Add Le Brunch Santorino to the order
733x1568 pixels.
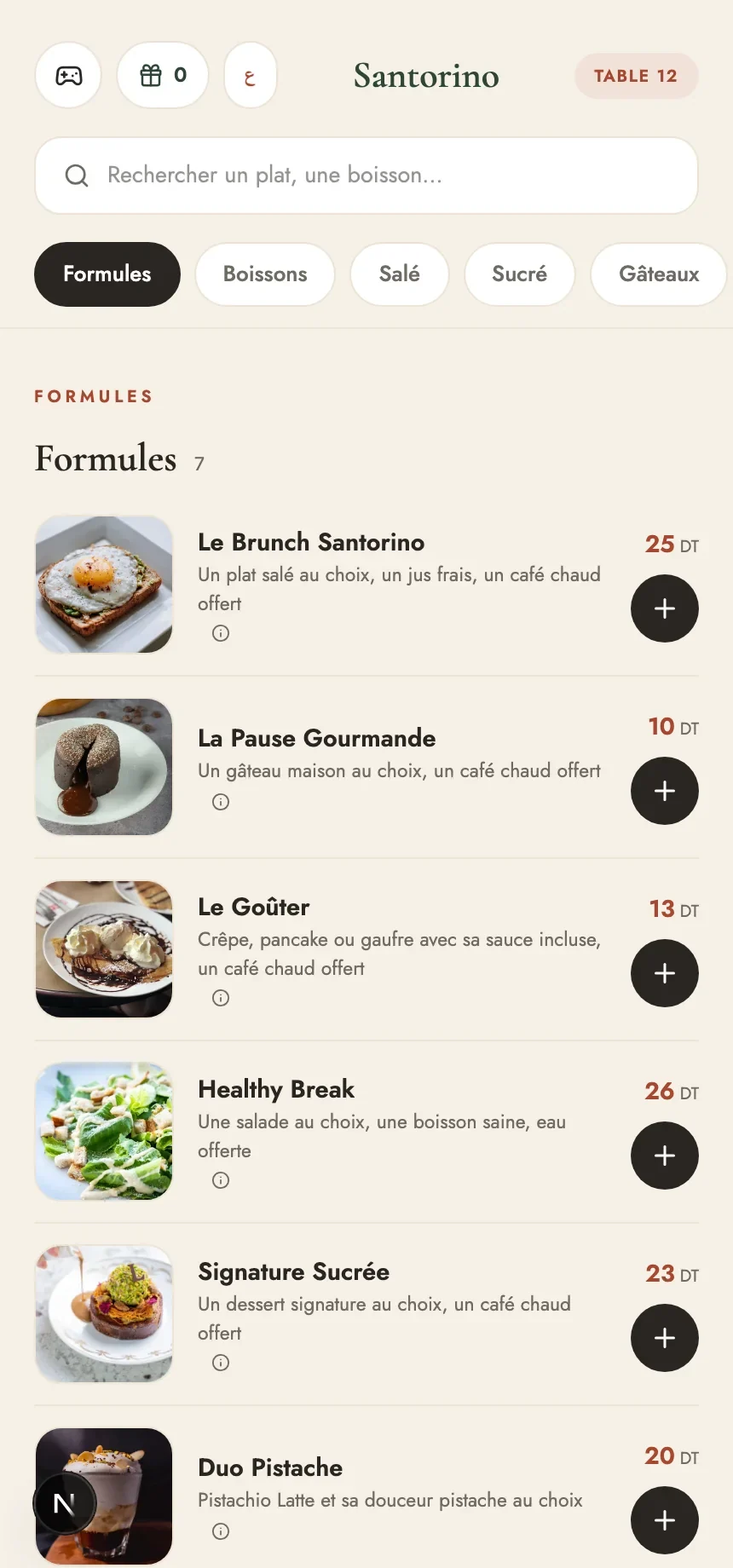(x=665, y=608)
